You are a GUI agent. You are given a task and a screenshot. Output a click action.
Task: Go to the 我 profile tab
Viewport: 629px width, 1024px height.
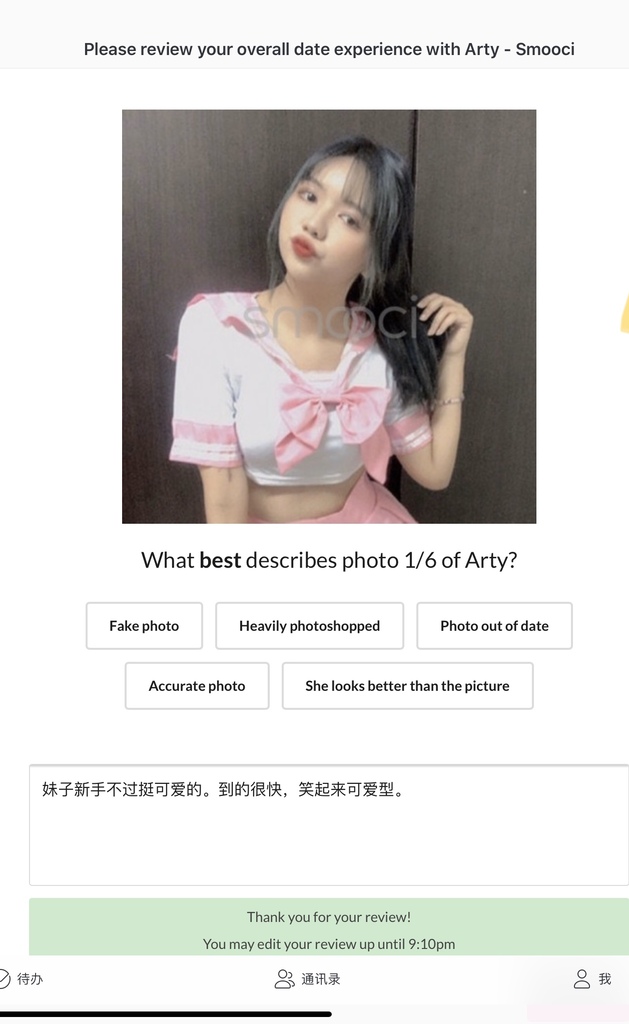592,979
